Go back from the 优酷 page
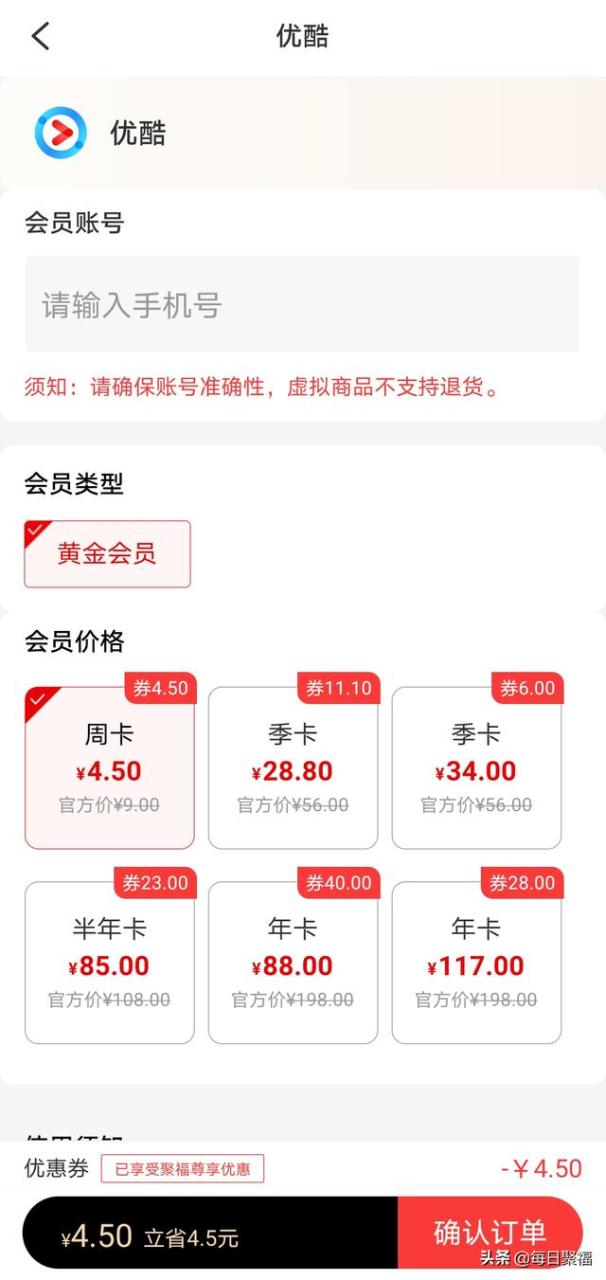 40,37
